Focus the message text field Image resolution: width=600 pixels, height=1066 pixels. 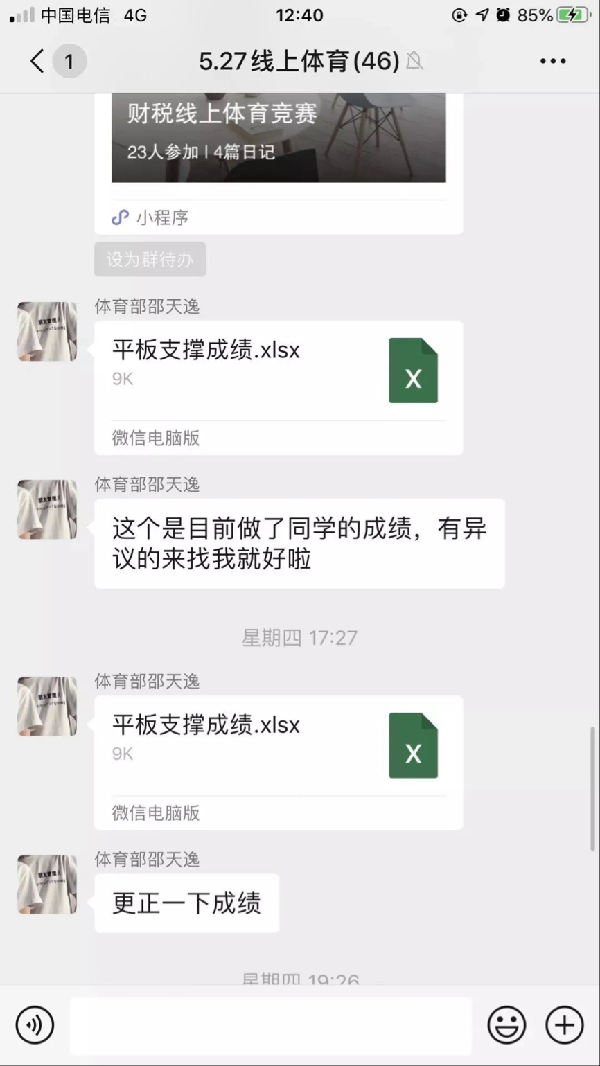[x=270, y=1025]
